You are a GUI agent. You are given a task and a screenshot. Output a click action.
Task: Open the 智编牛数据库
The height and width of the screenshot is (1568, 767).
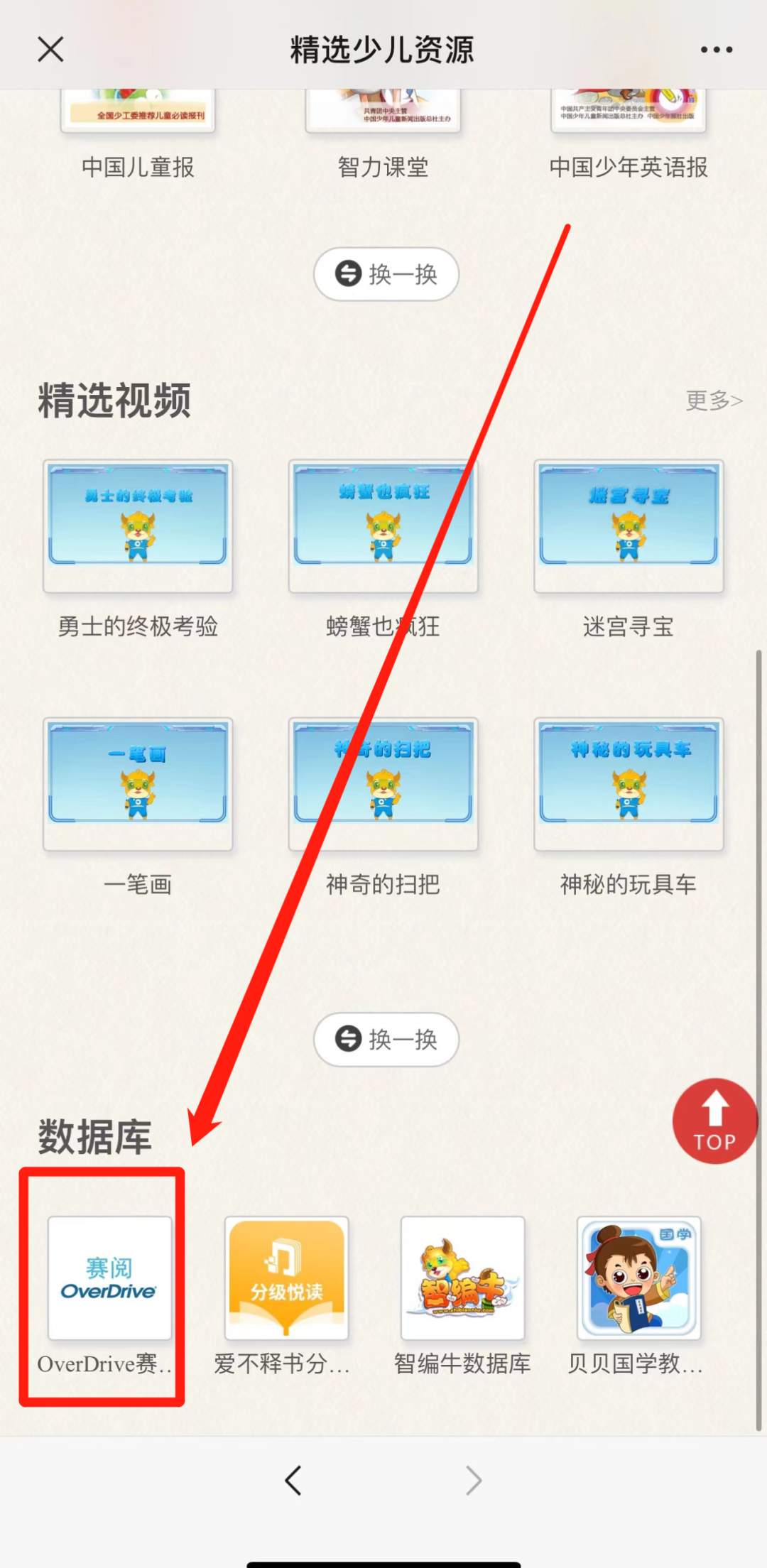pos(462,1278)
